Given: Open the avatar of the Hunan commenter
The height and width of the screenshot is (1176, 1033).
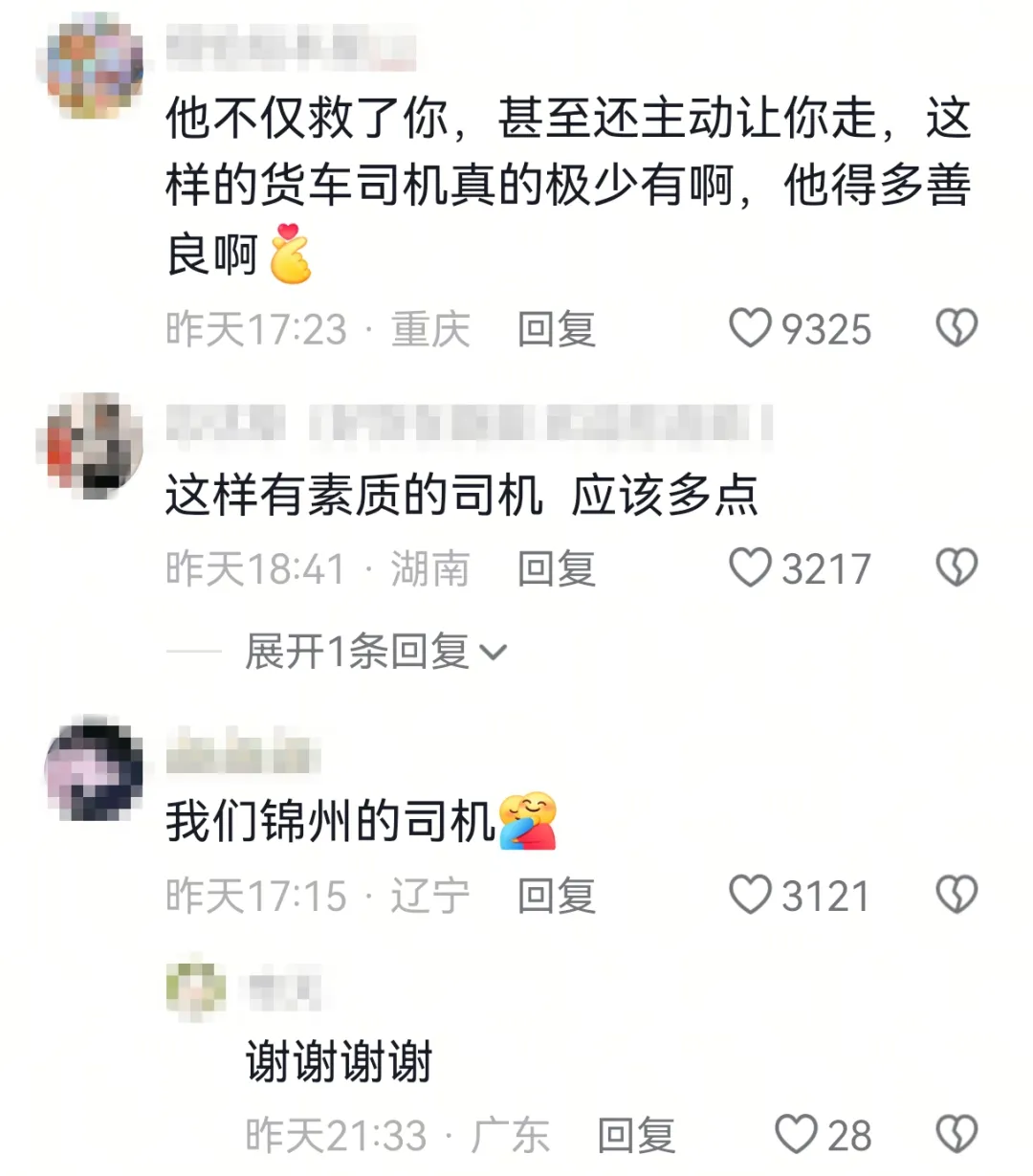Looking at the screenshot, I should click(x=95, y=445).
